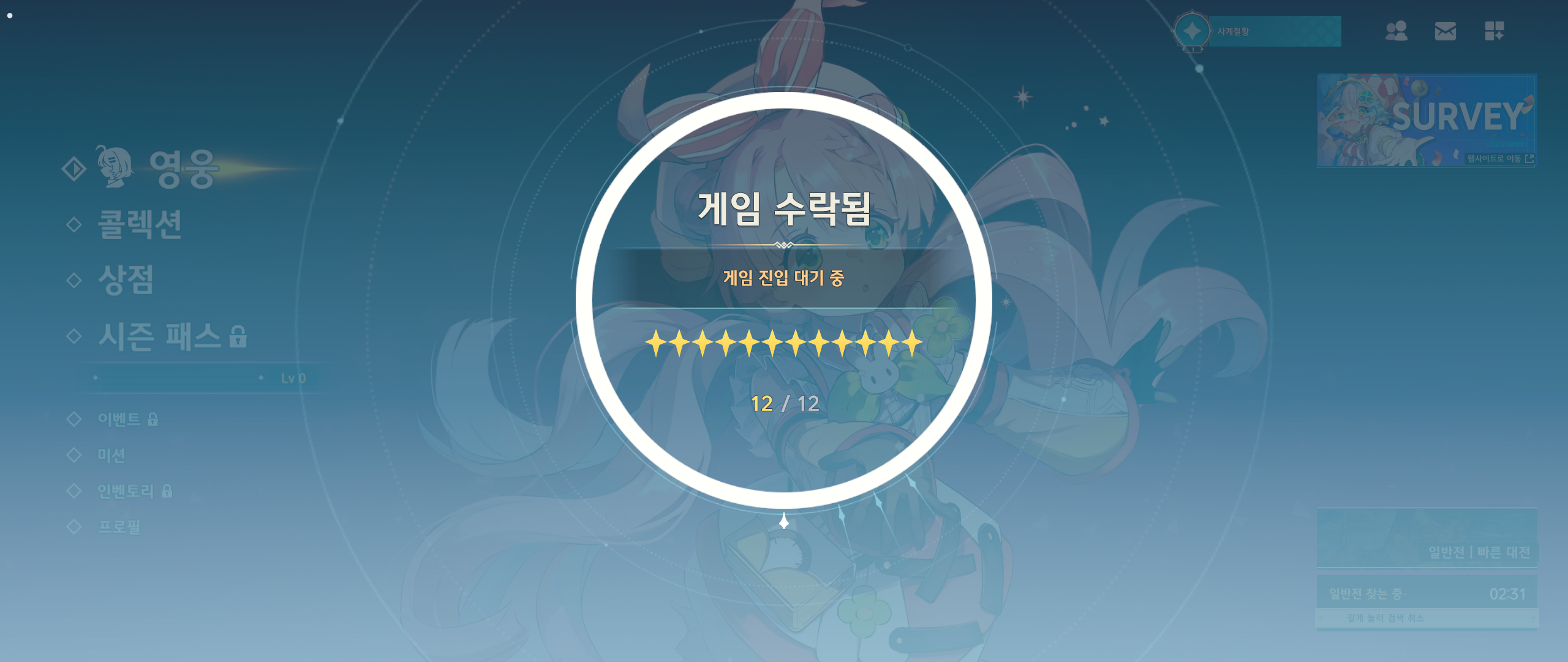Open the mailbox envelope icon

(1445, 31)
